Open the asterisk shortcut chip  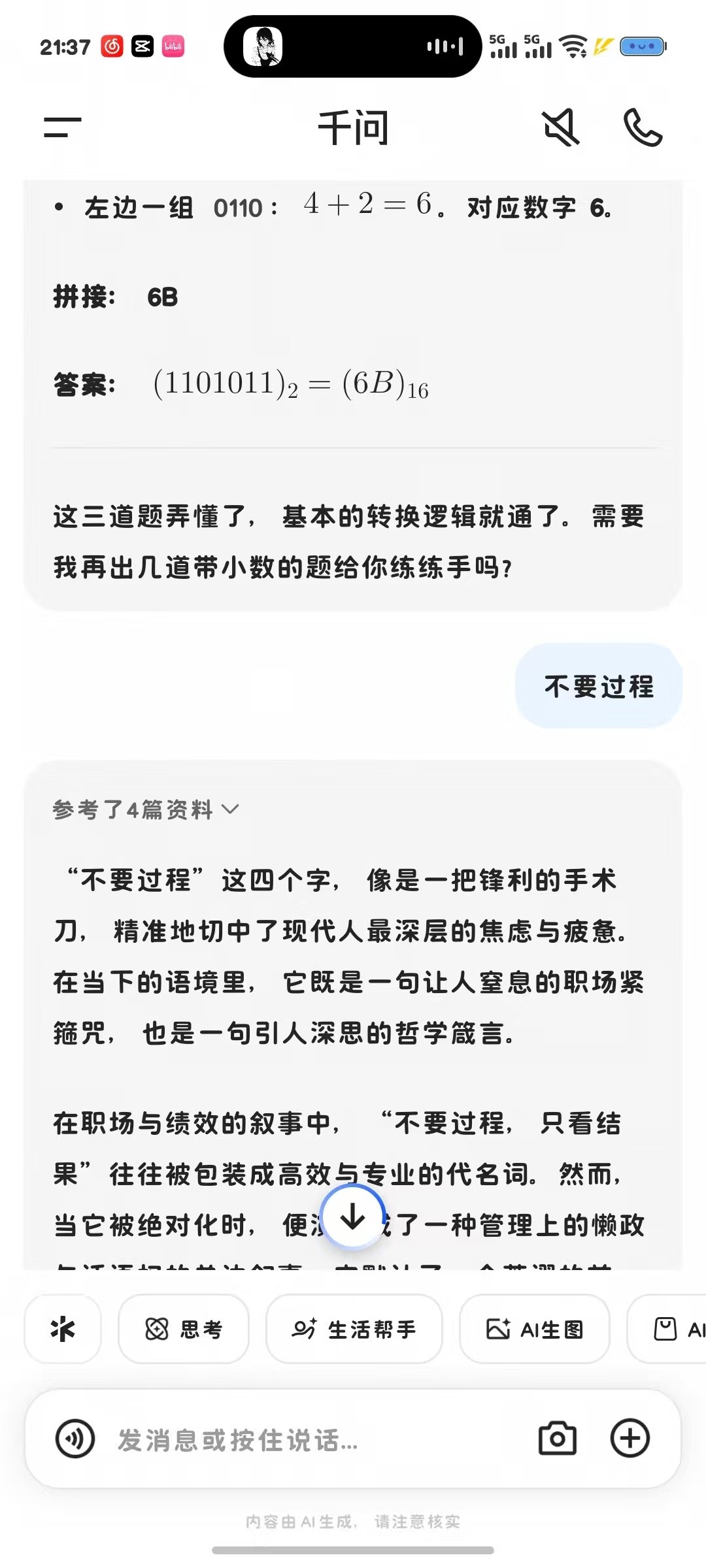click(63, 1329)
